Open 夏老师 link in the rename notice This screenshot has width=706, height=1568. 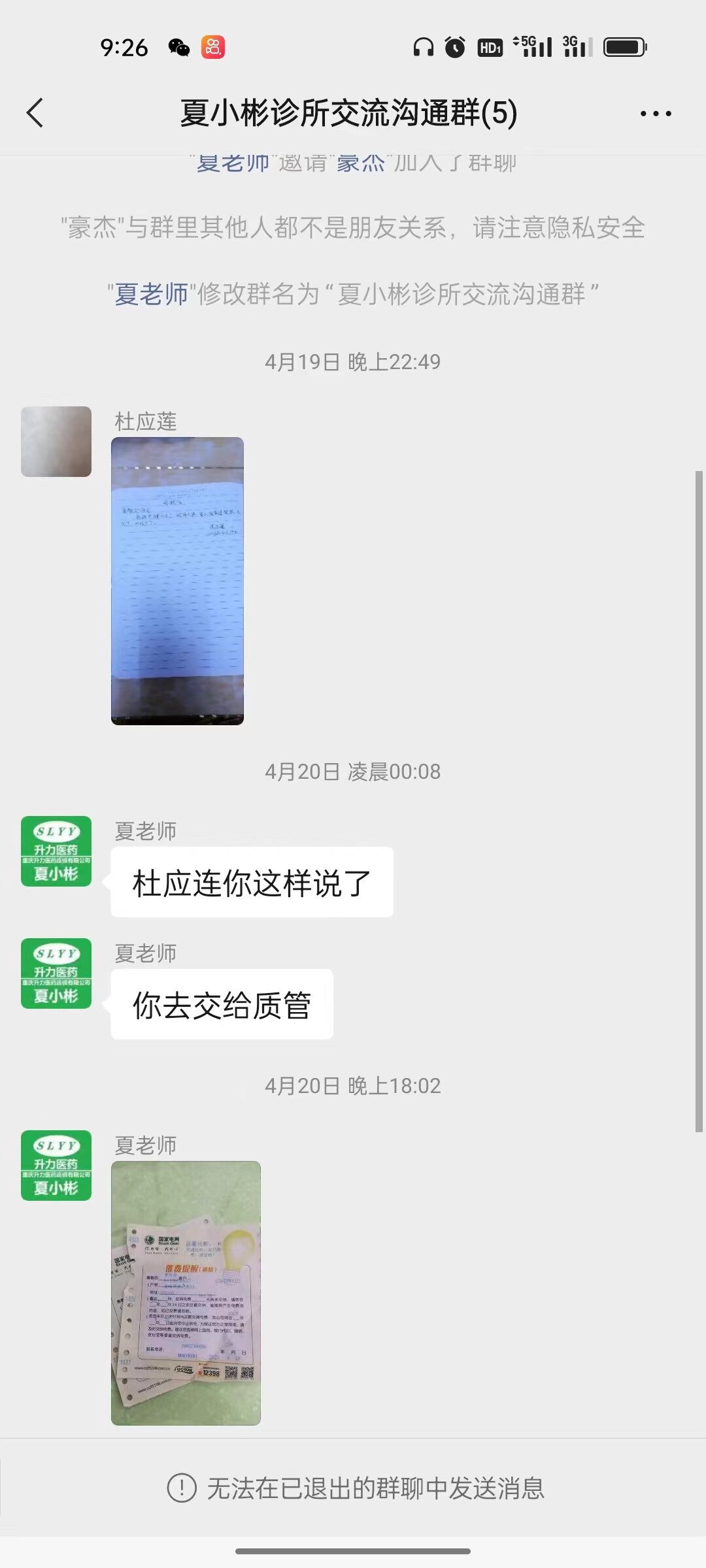click(x=151, y=294)
